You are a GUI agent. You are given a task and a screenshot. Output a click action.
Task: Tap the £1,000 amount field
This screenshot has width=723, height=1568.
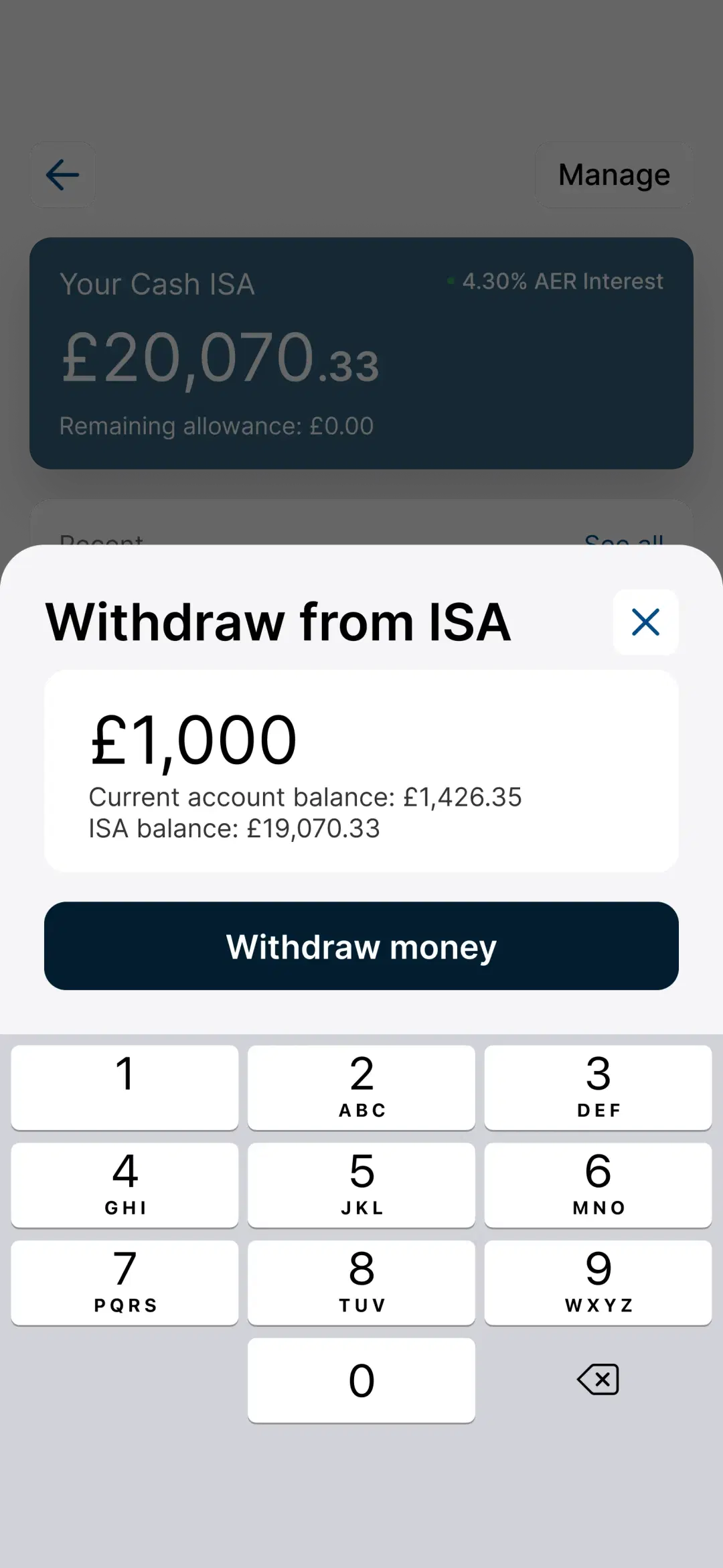[x=361, y=771]
